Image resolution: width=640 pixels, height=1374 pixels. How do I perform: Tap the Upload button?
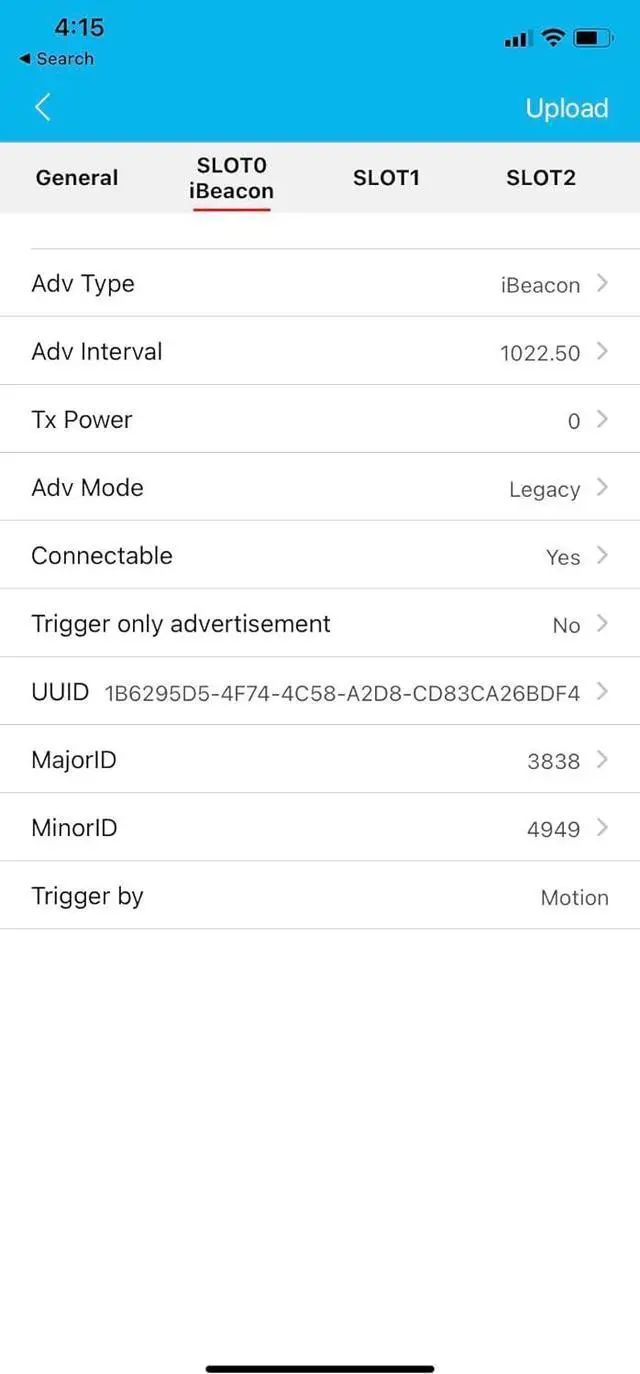click(566, 108)
